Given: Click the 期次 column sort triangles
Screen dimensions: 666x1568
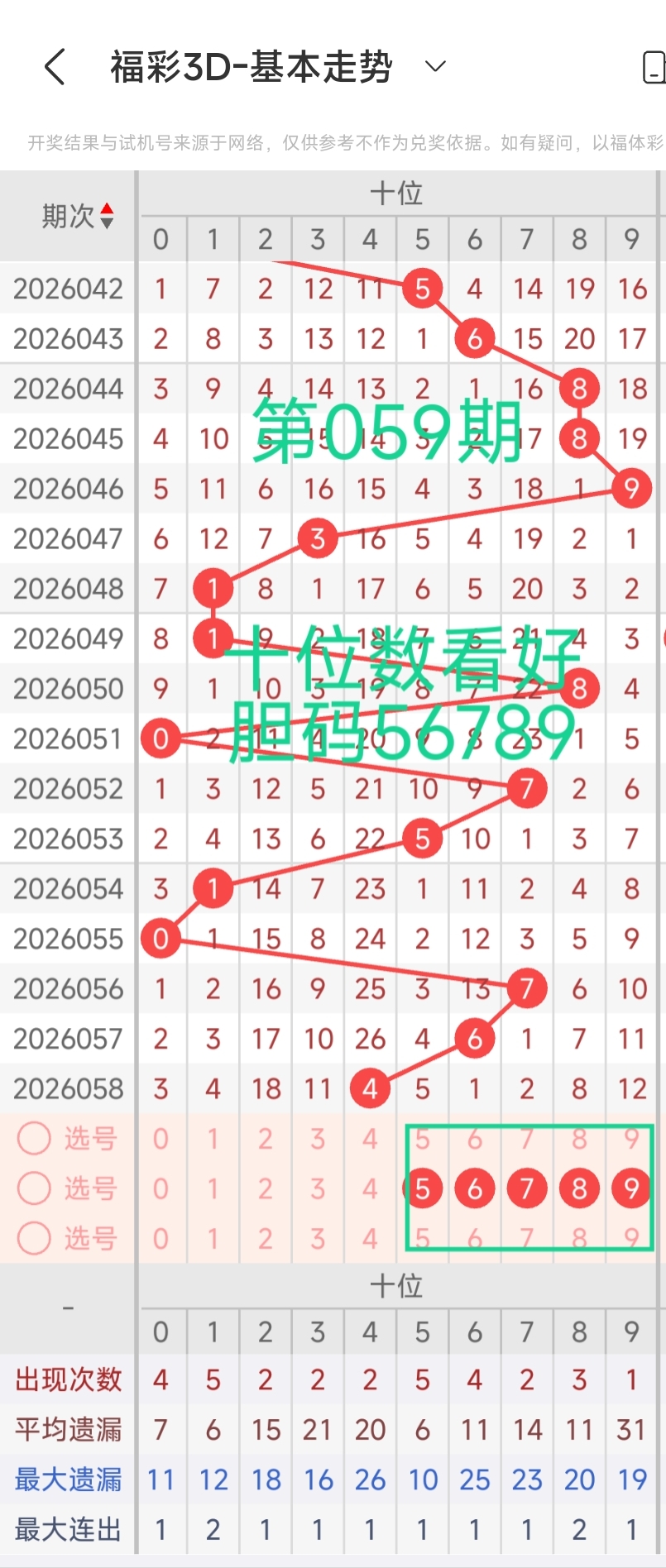Looking at the screenshot, I should point(108,212).
